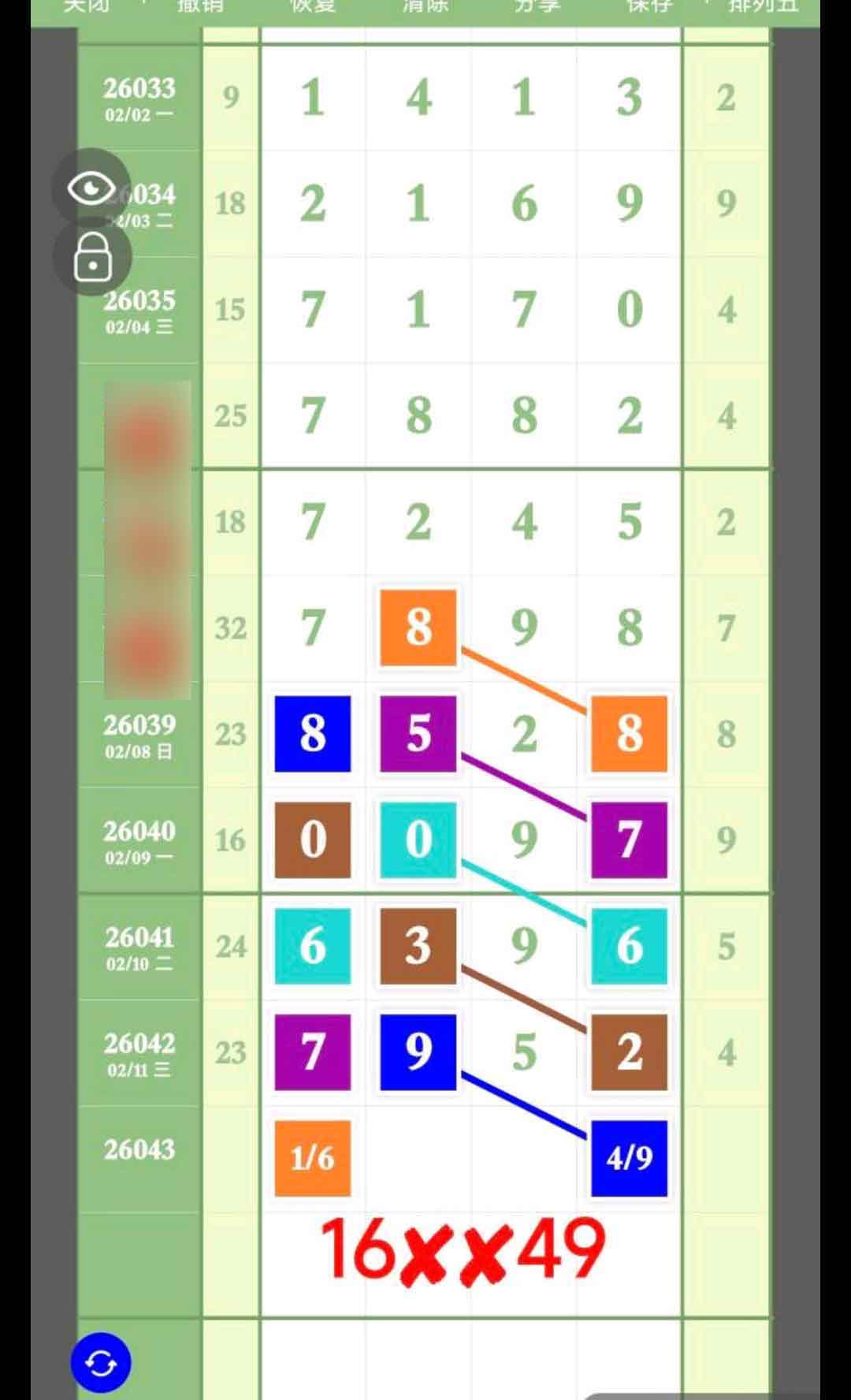The width and height of the screenshot is (851, 1400).
Task: Tap the blue refresh button
Action: 101,1362
